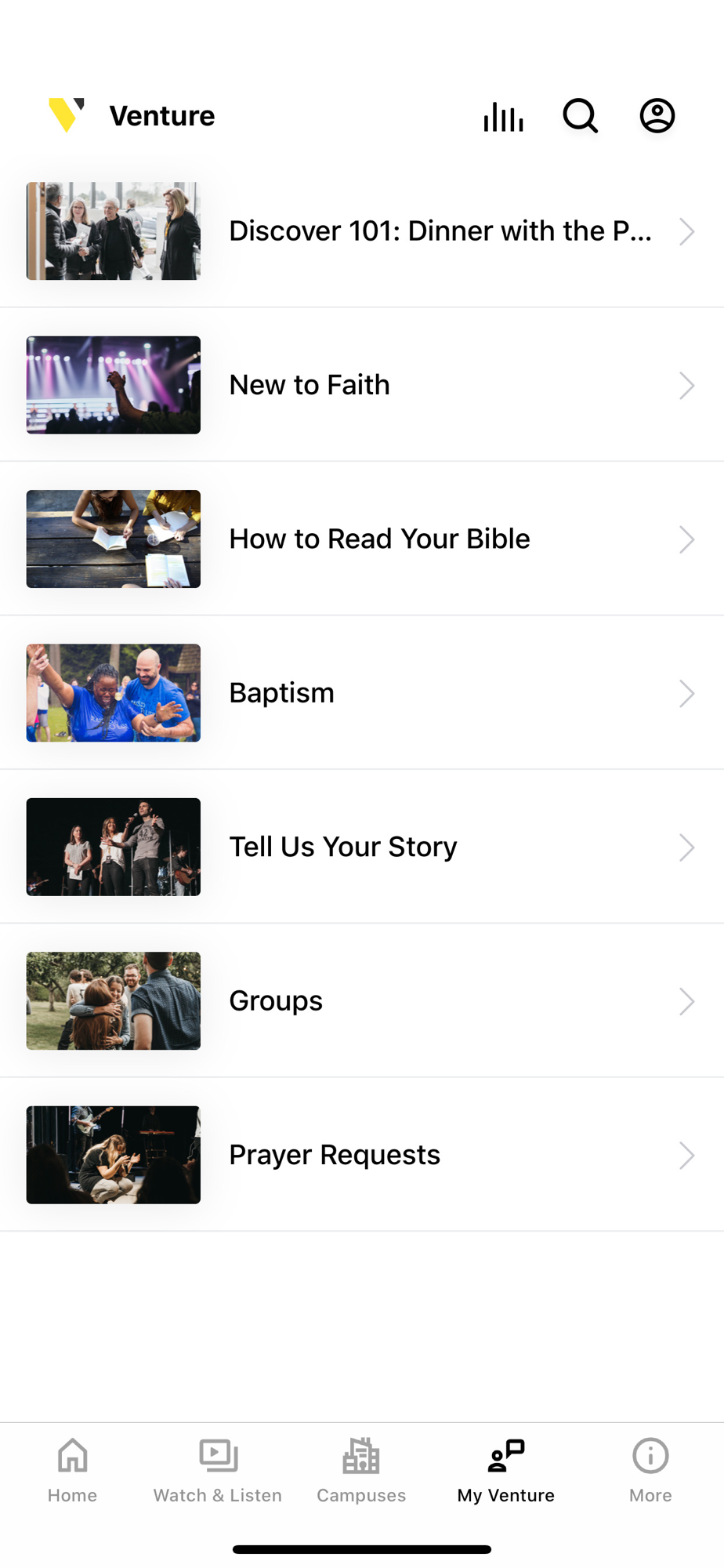Screen dimensions: 724x1568
Task: Go to the Campuses tab
Action: pyautogui.click(x=361, y=1471)
